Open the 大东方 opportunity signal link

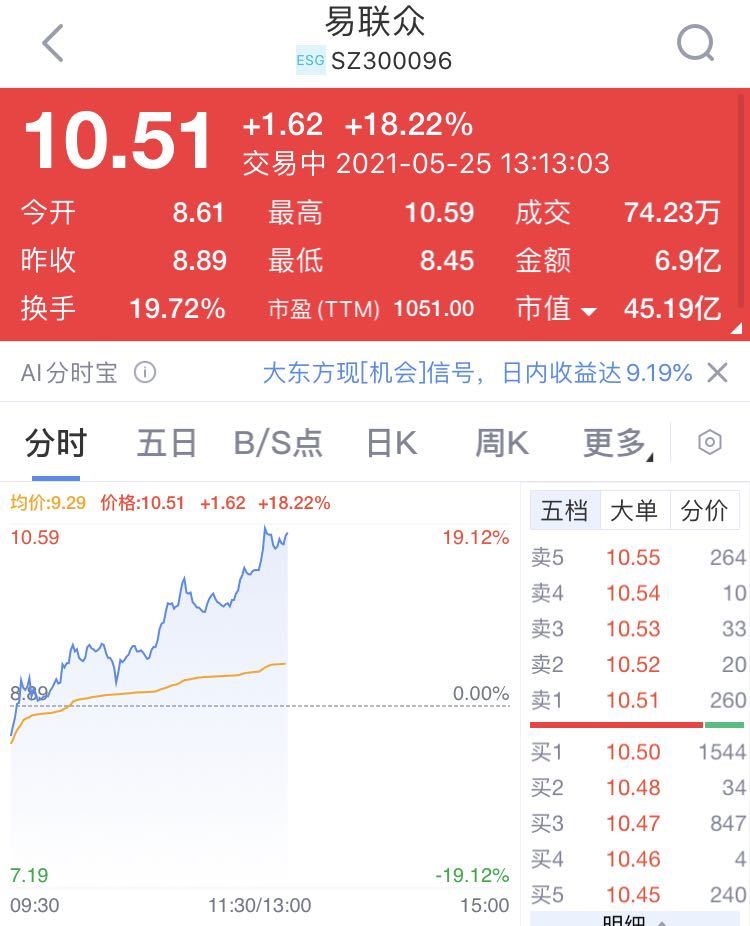click(477, 373)
